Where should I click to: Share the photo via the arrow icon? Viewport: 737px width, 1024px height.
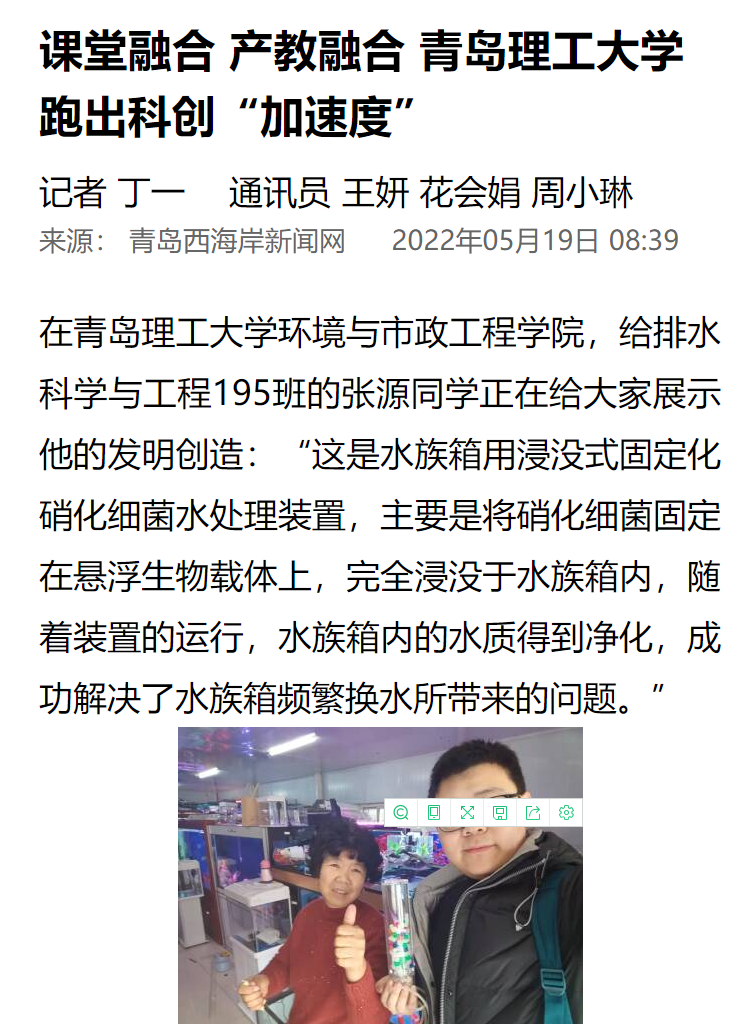click(x=533, y=813)
